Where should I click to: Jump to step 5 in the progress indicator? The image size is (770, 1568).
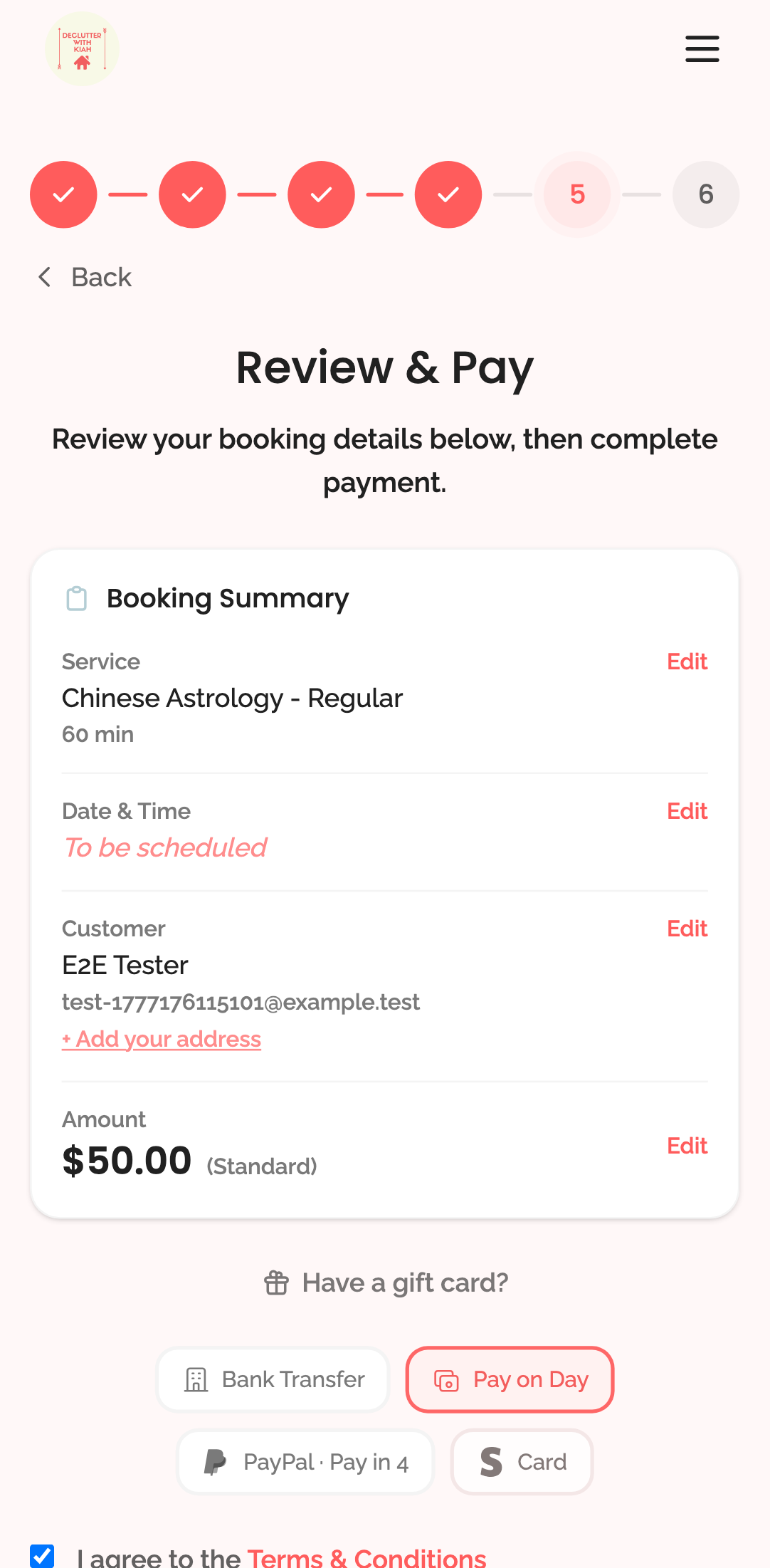[576, 194]
